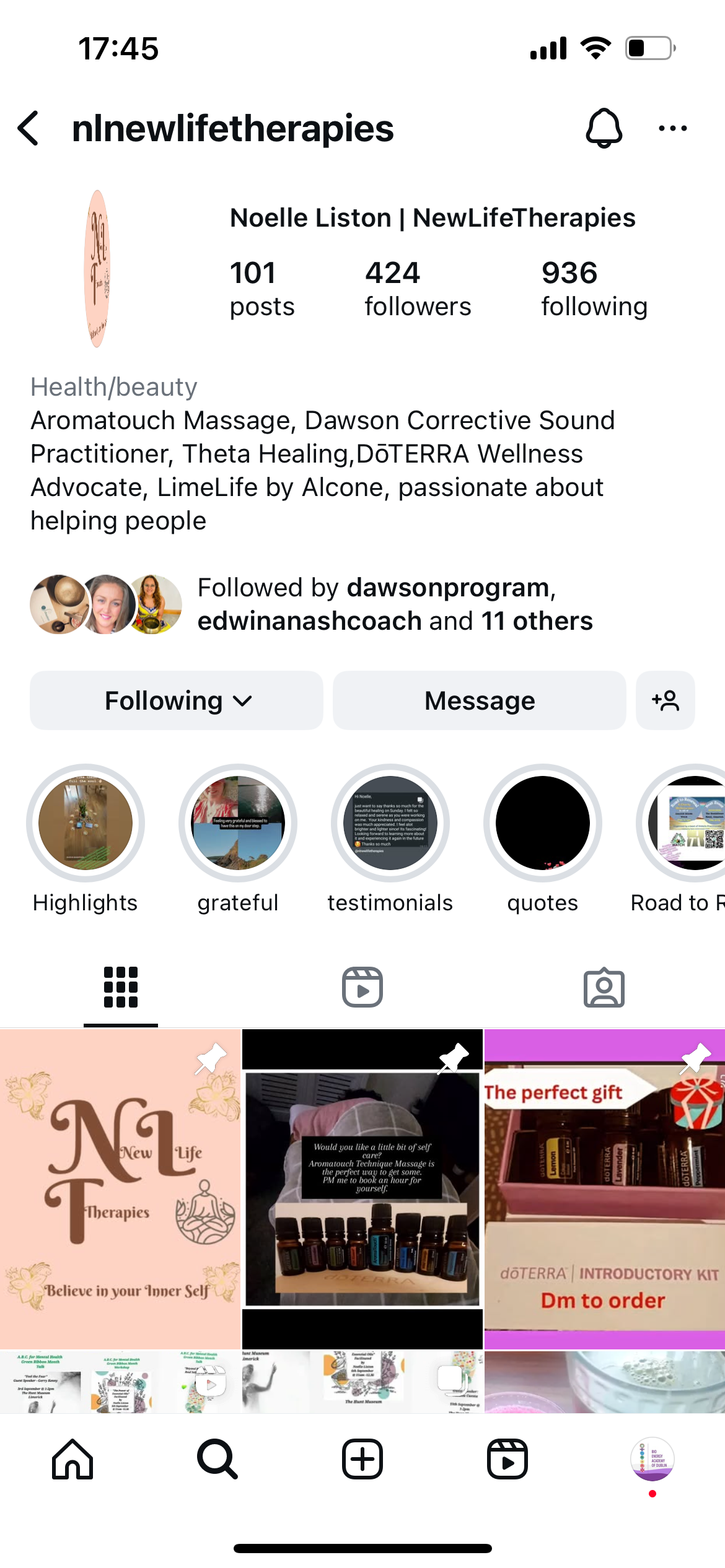Open the pinned "The perfect gift" post
Viewport: 725px width, 1568px height.
click(605, 1189)
